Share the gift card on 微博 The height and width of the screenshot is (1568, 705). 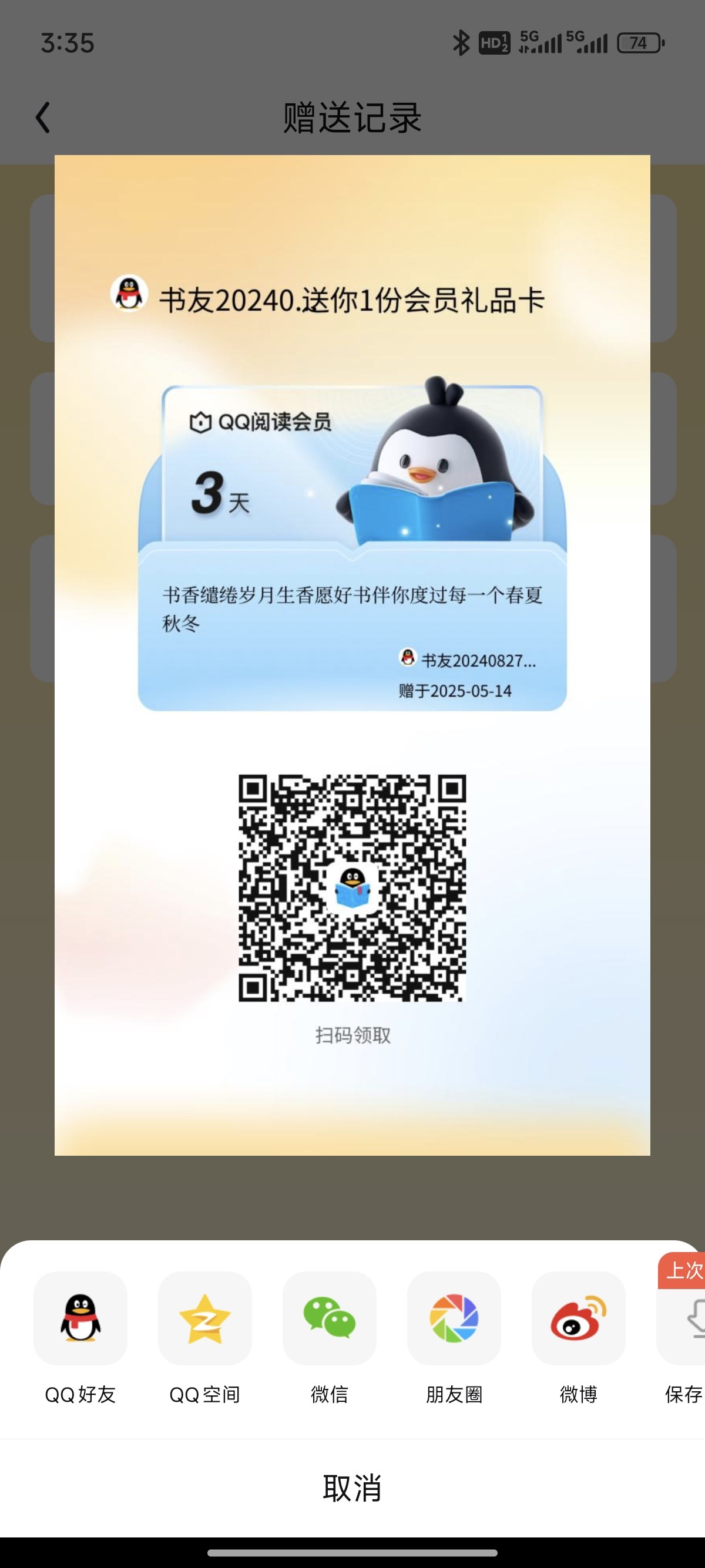(x=578, y=1318)
